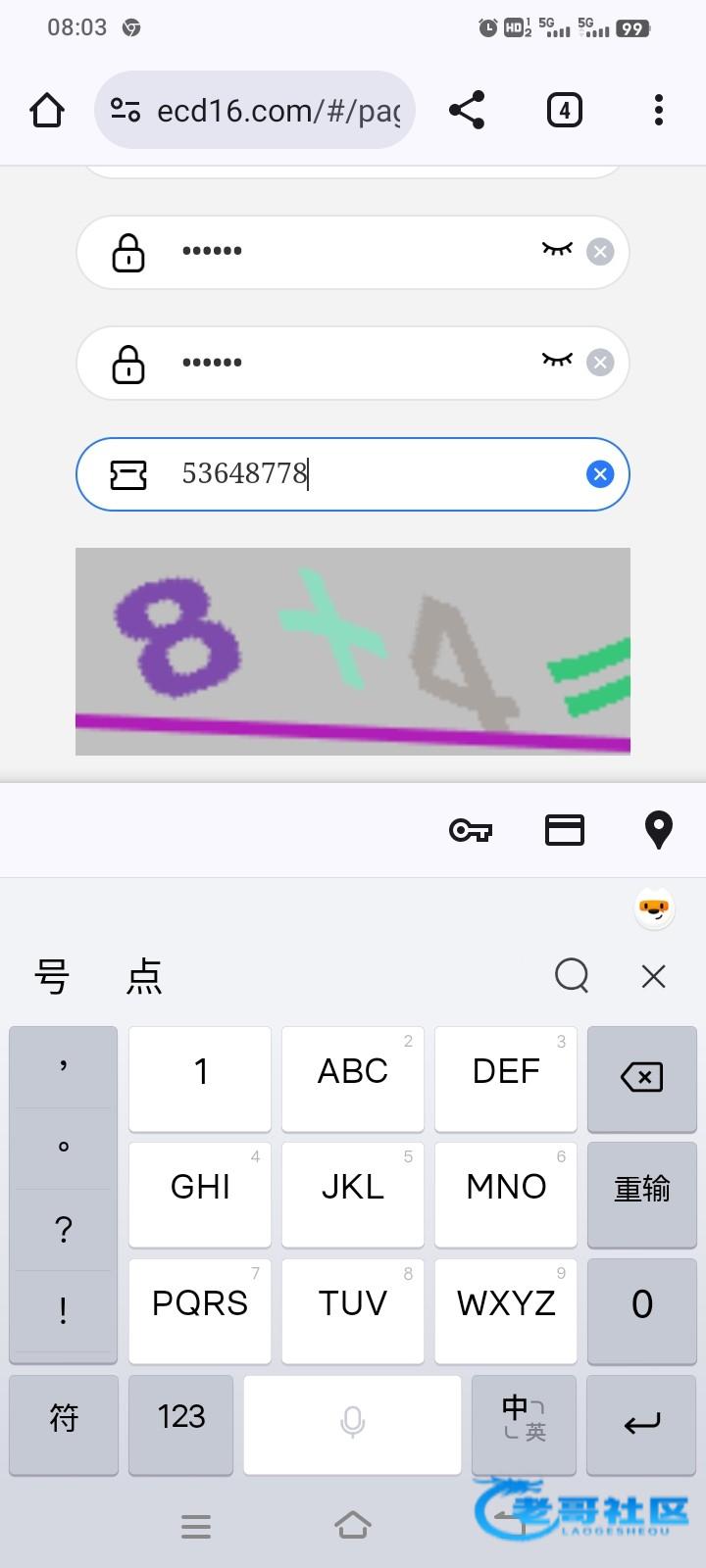The height and width of the screenshot is (1568, 706).
Task: Toggle Chinese/English input key
Action: [x=523, y=1418]
